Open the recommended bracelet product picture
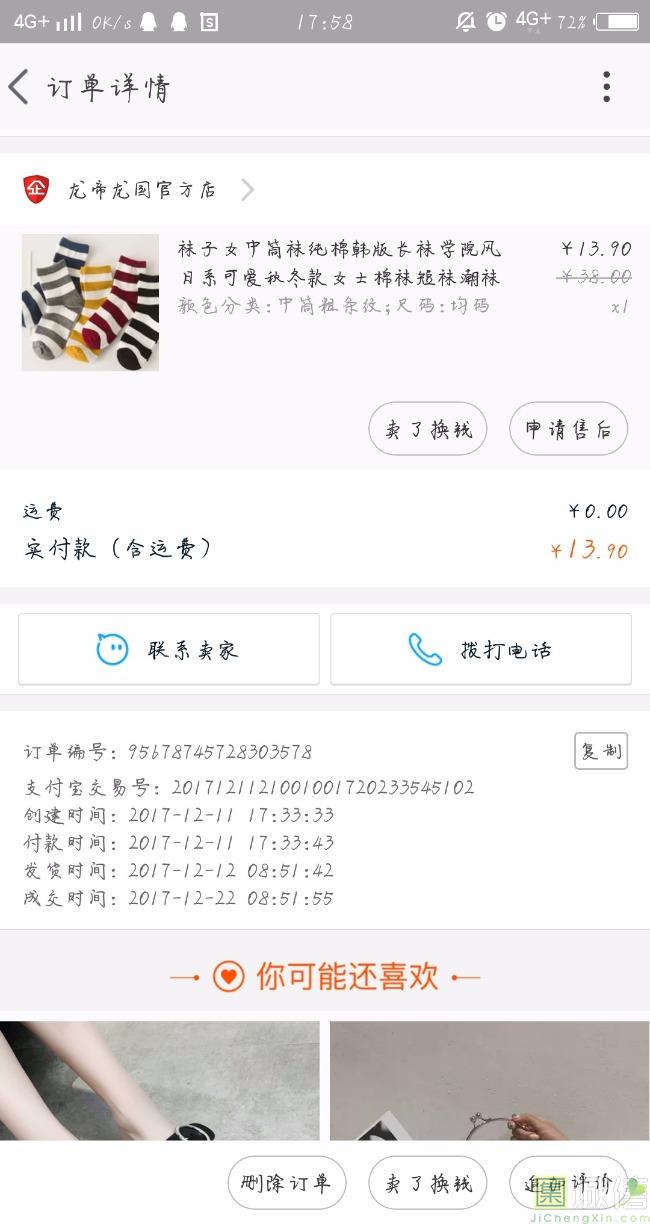The width and height of the screenshot is (650, 1224). coord(489,1080)
